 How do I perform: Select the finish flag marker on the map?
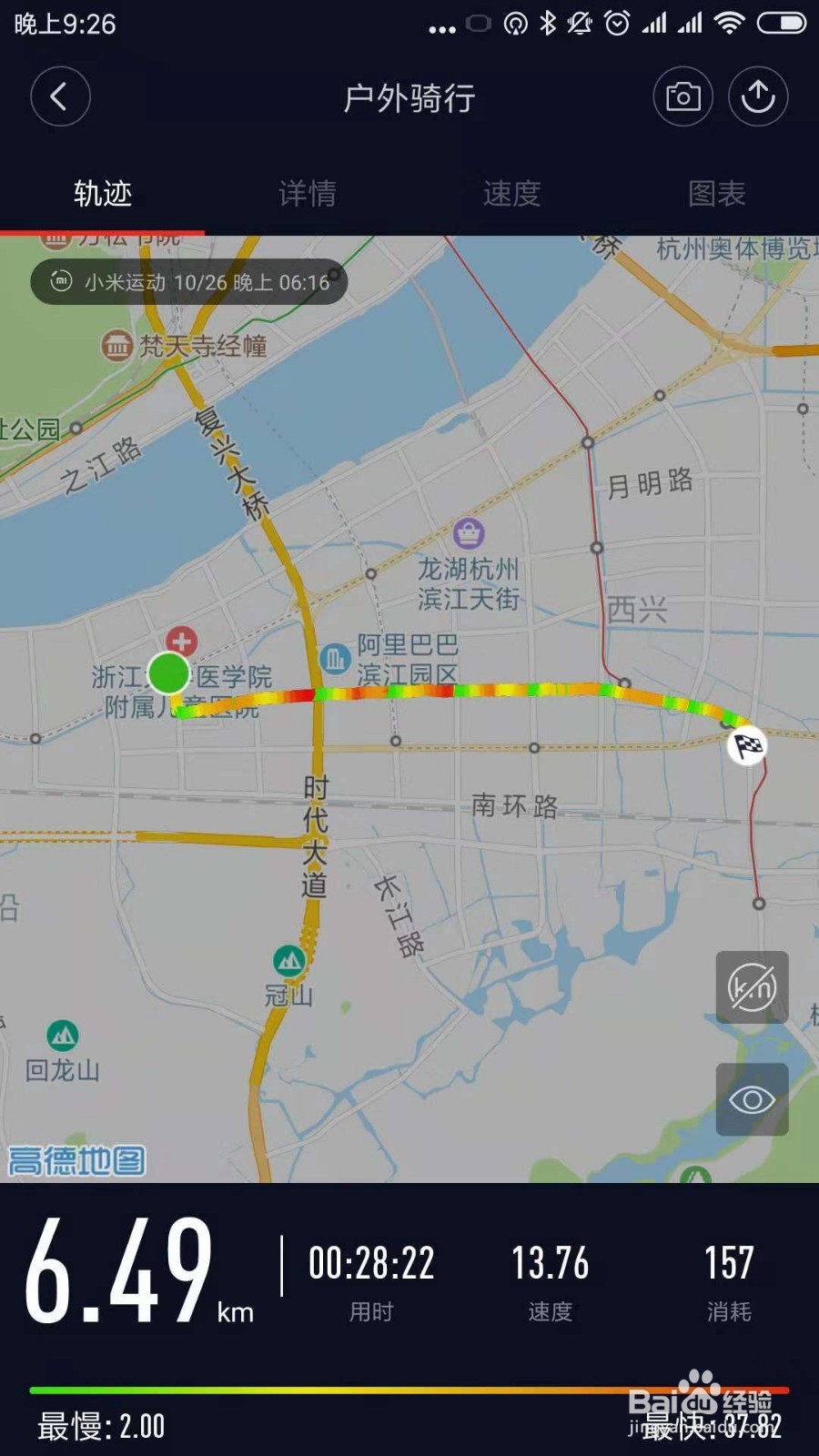pyautogui.click(x=748, y=746)
